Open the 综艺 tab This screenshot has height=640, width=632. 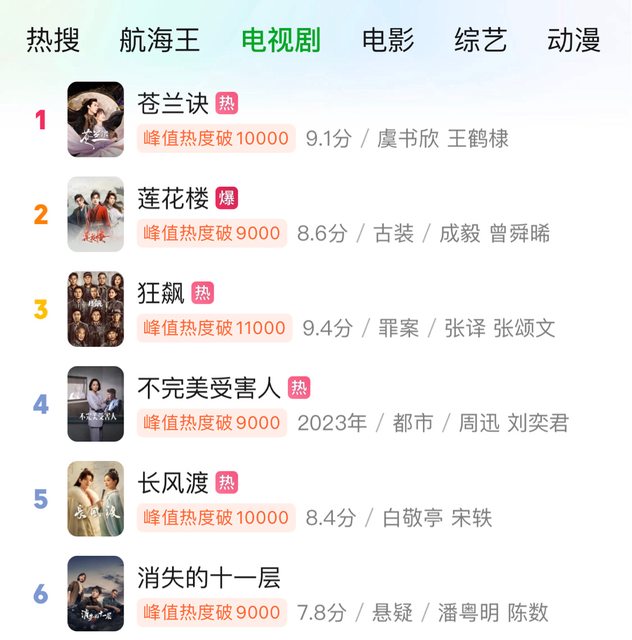pos(481,40)
